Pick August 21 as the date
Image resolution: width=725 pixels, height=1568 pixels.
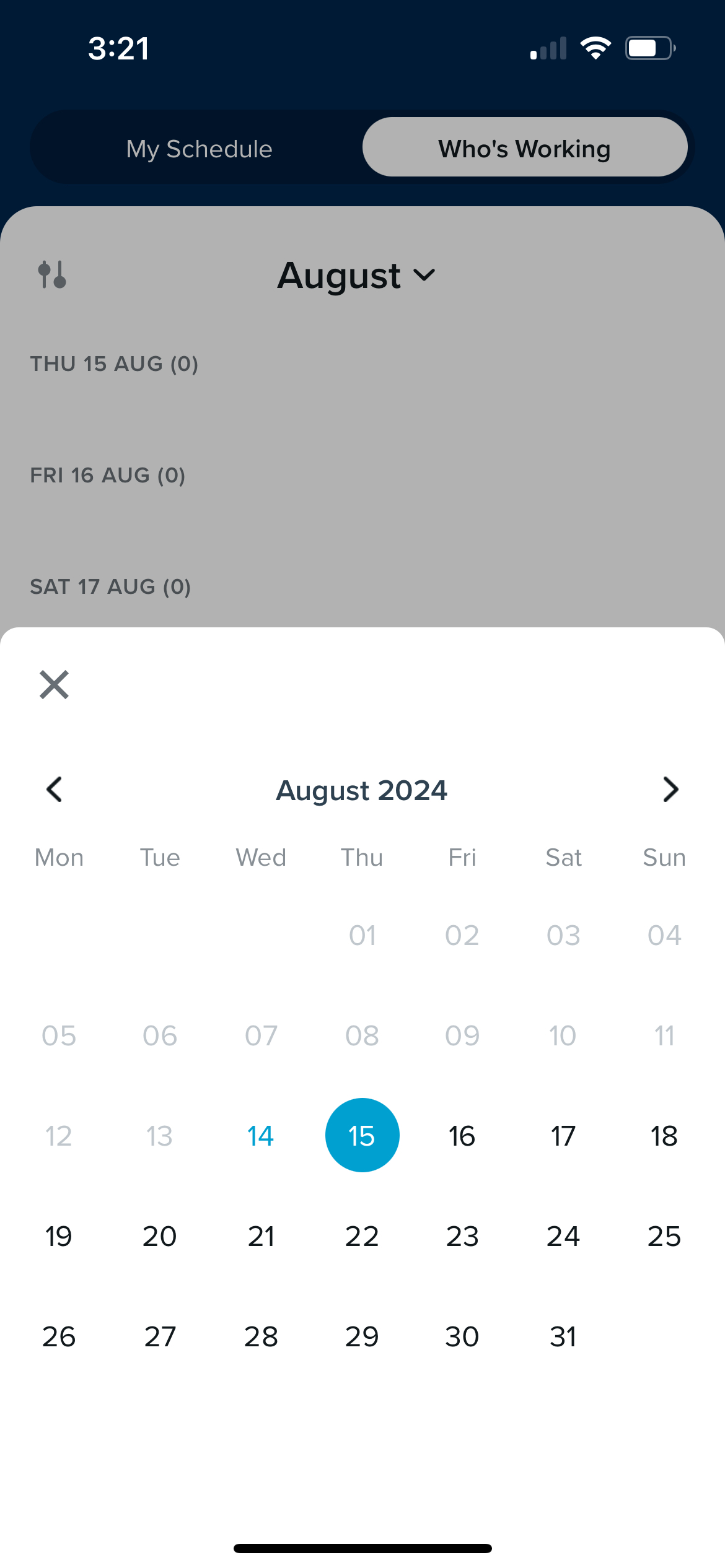click(261, 1236)
